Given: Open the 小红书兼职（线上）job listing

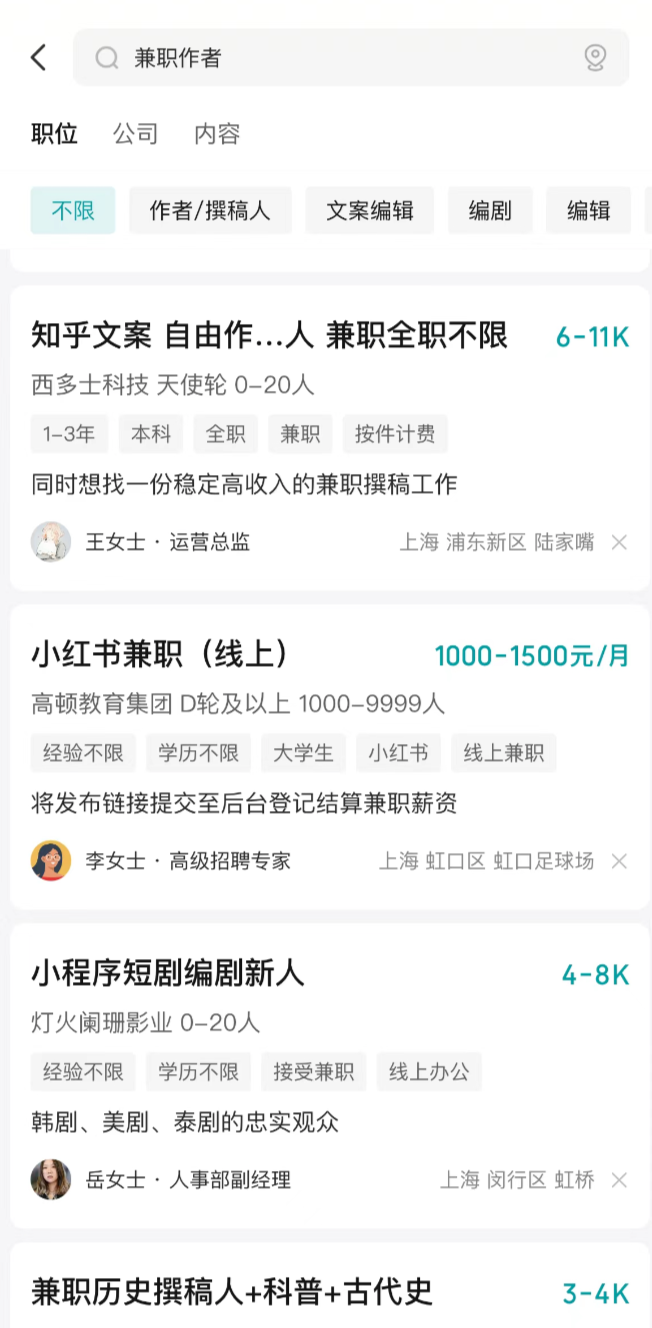Looking at the screenshot, I should point(160,654).
